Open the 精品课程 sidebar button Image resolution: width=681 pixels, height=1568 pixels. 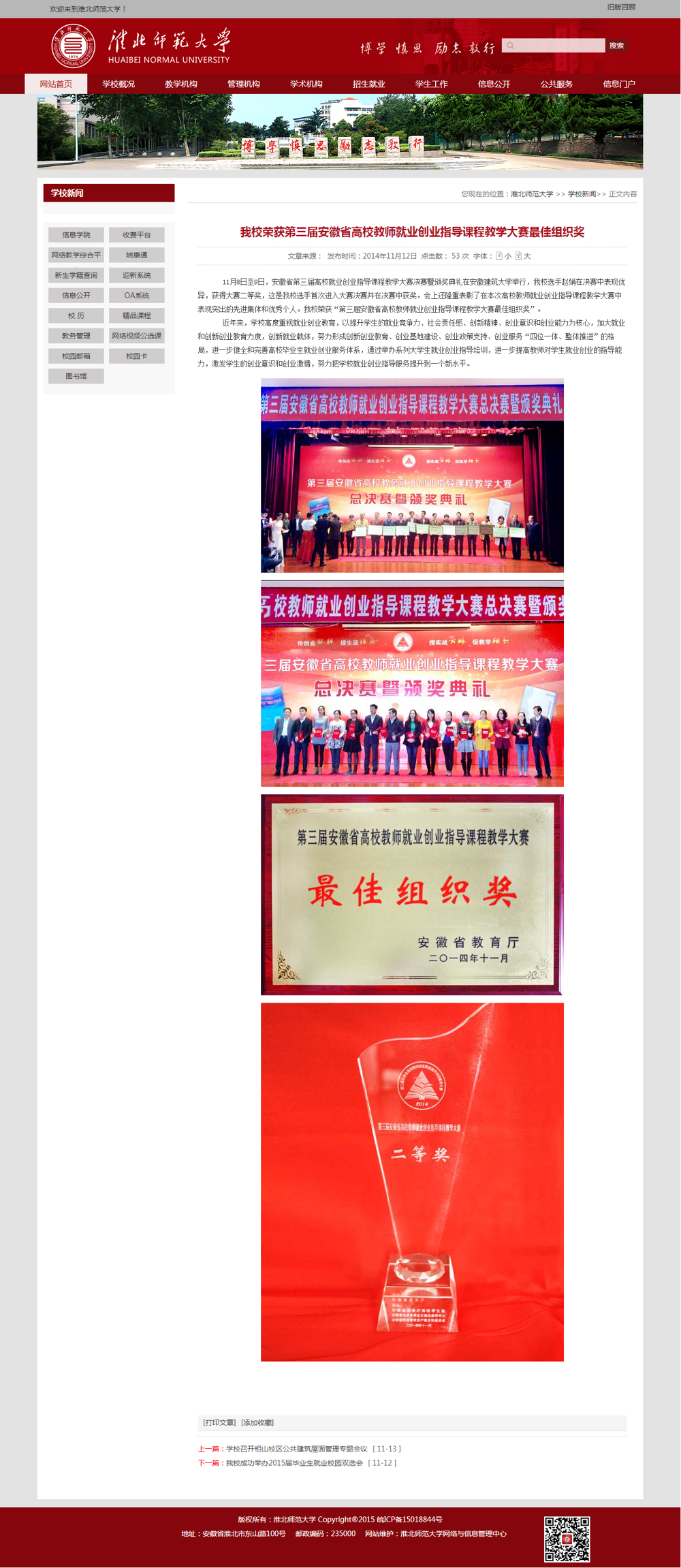(x=137, y=316)
